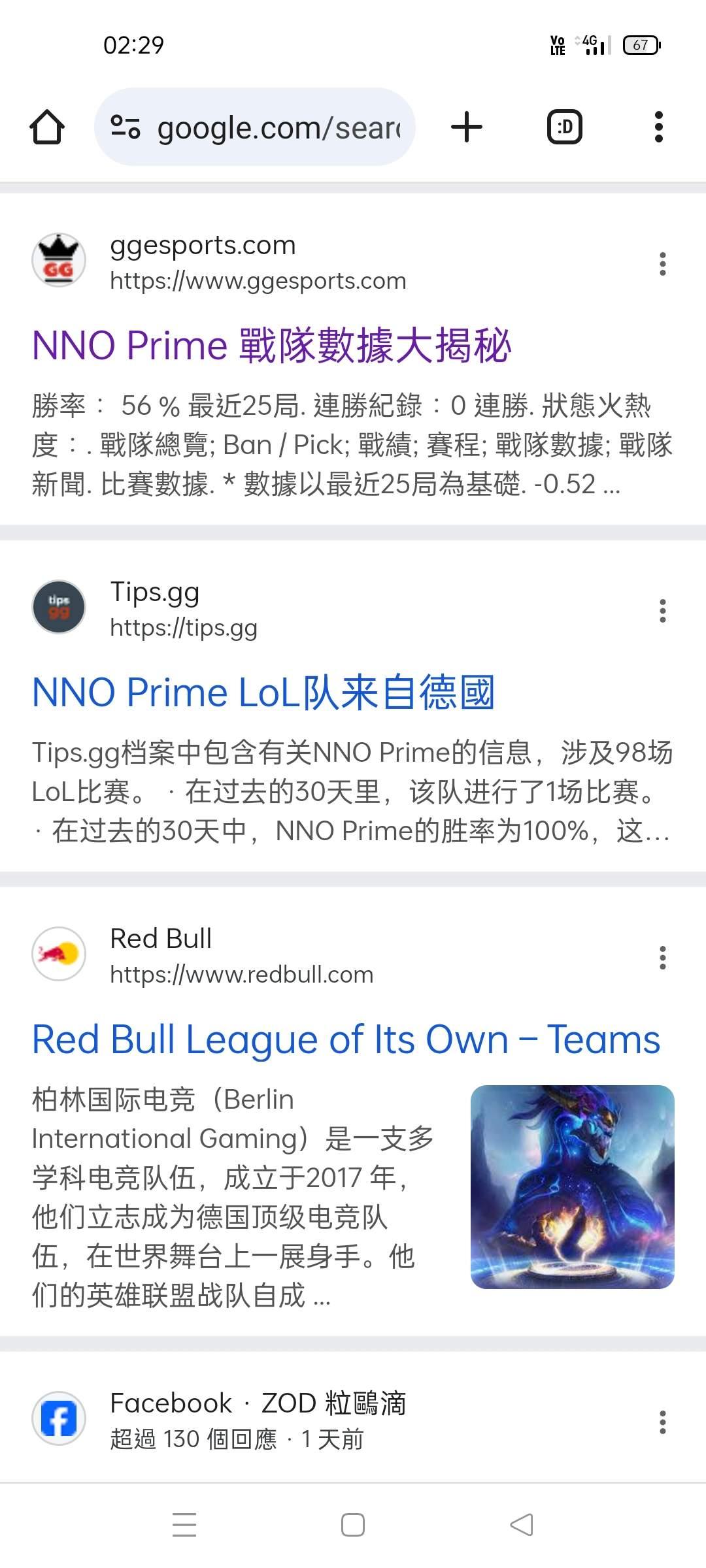Go back with the system back button
Viewport: 706px width, 1568px height.
click(521, 1525)
